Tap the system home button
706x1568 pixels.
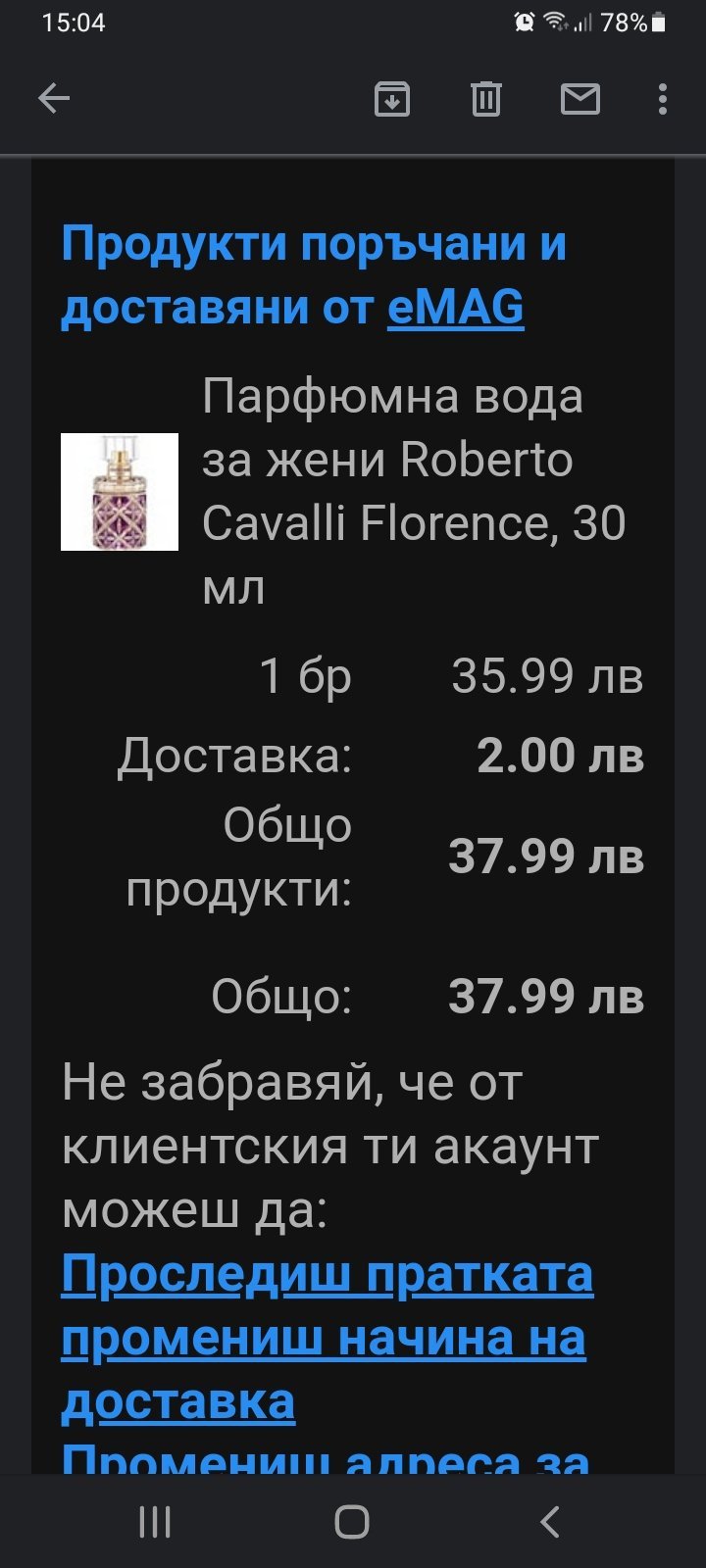pos(352,1522)
